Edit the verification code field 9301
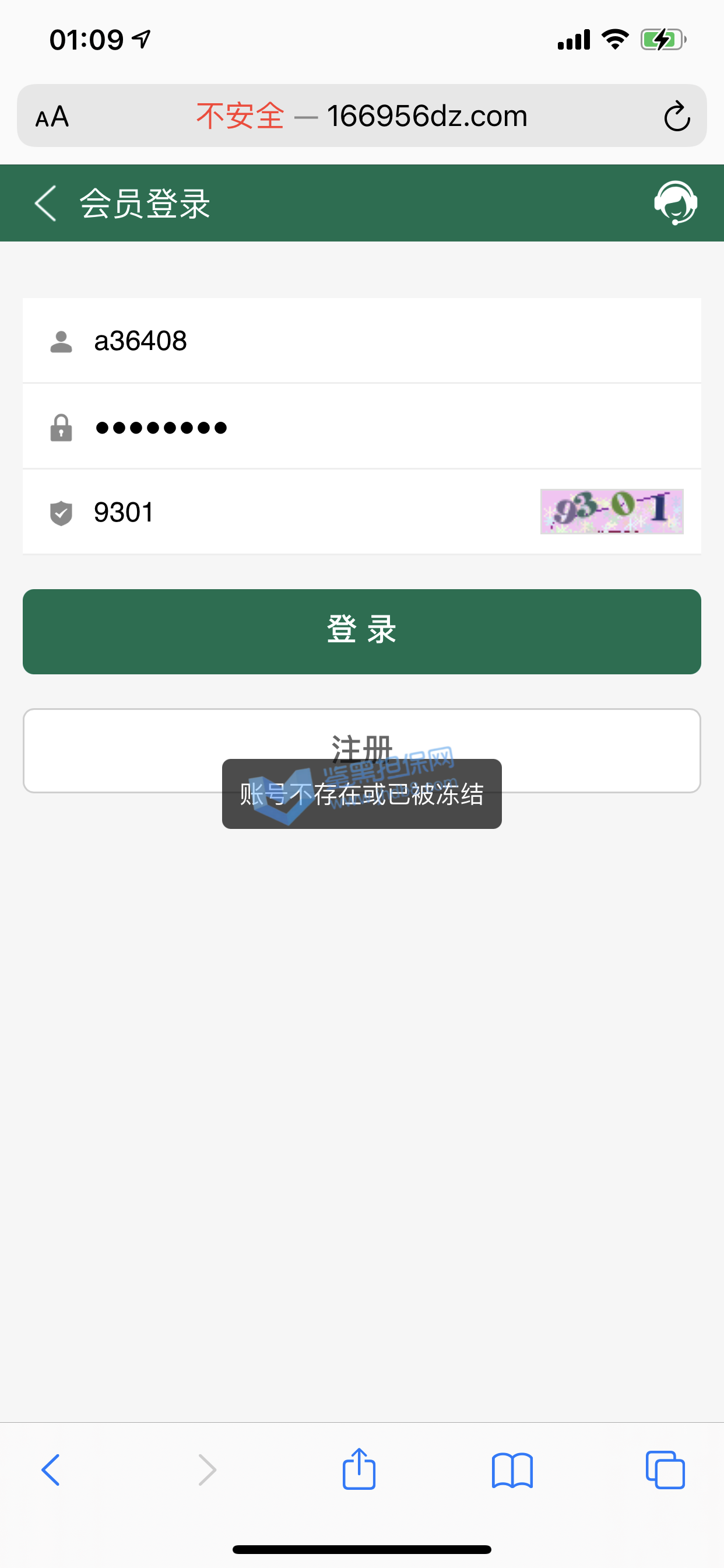The width and height of the screenshot is (724, 1568). 304,513
